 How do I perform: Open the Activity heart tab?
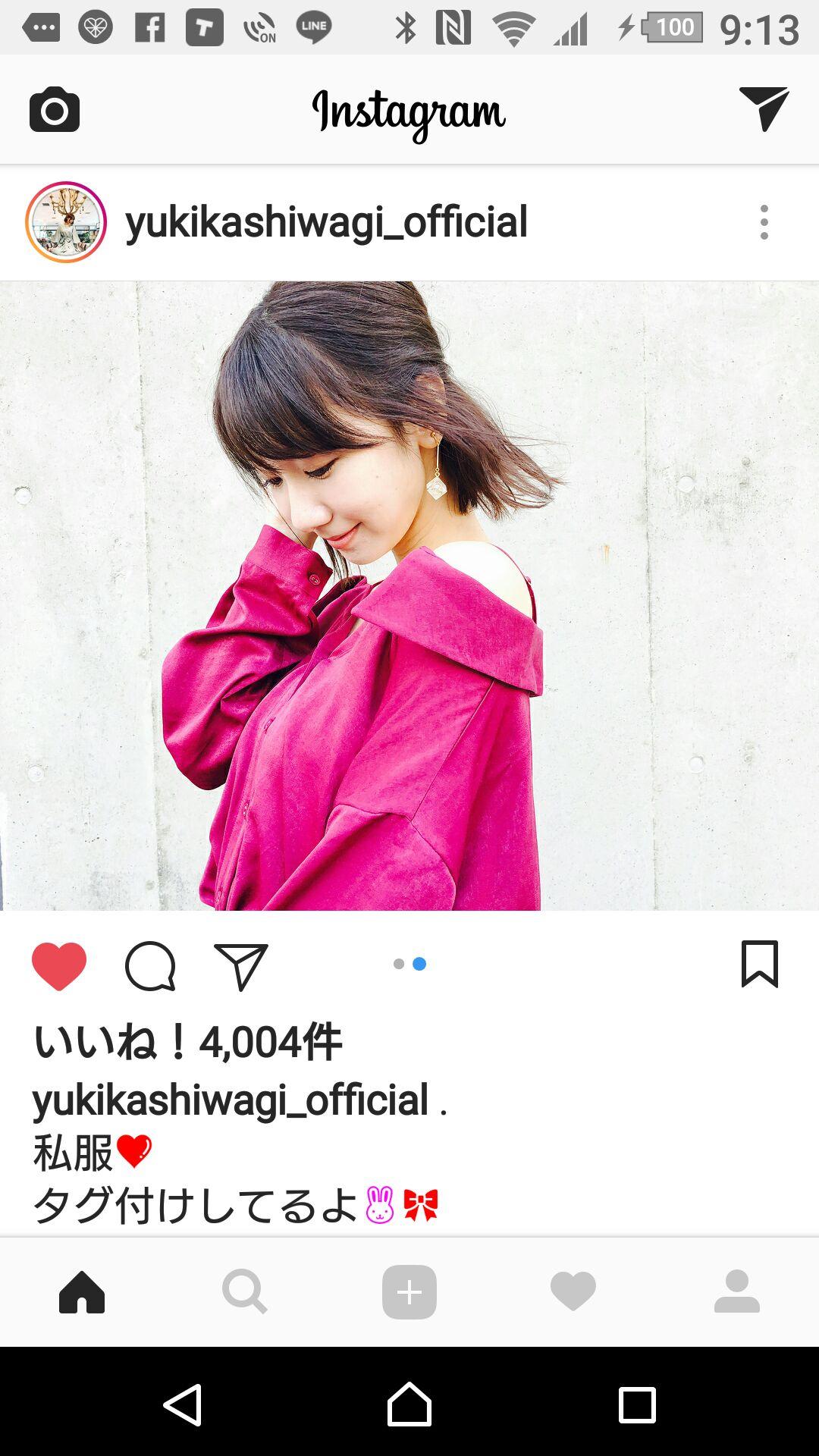point(573,1291)
